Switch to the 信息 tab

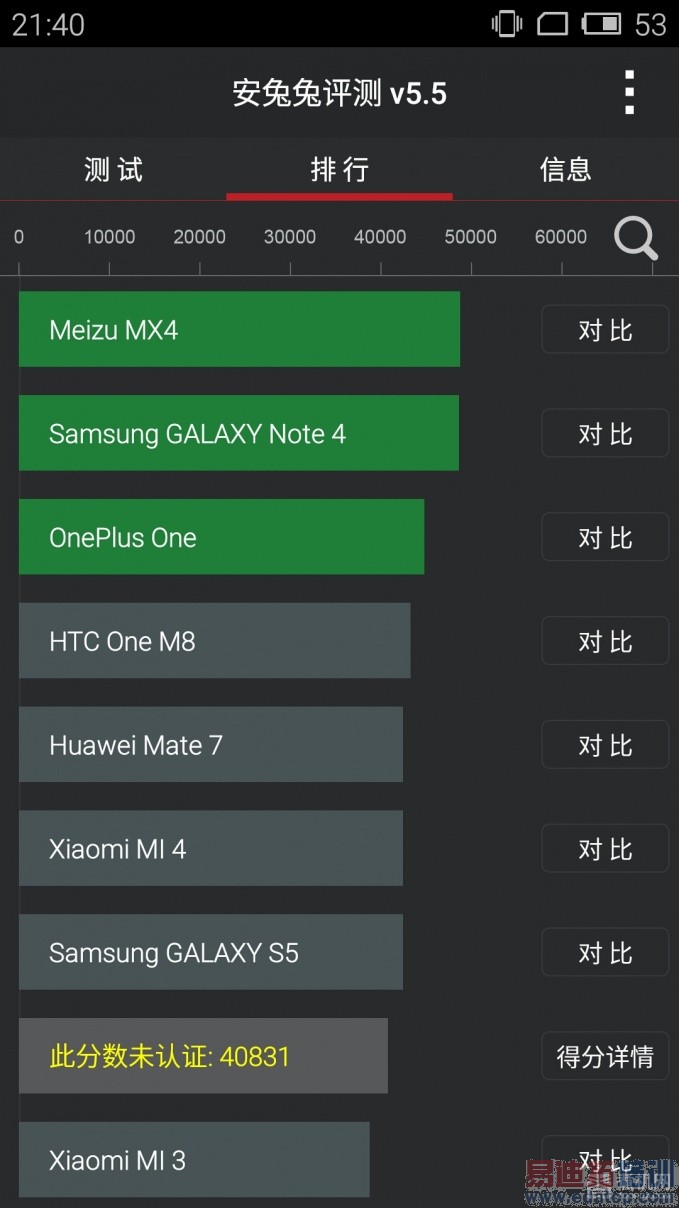click(x=565, y=169)
